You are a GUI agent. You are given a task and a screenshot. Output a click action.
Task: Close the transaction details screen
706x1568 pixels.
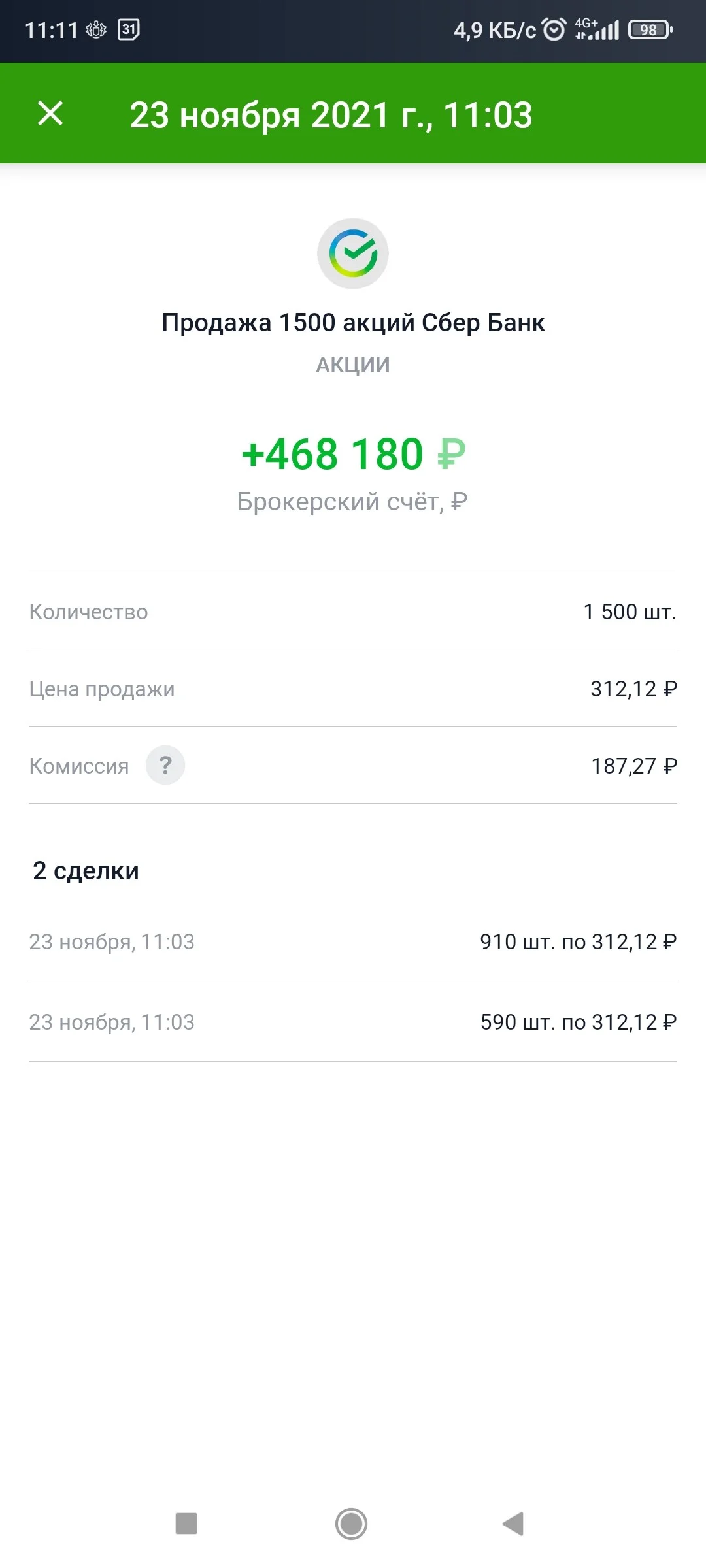click(x=50, y=113)
